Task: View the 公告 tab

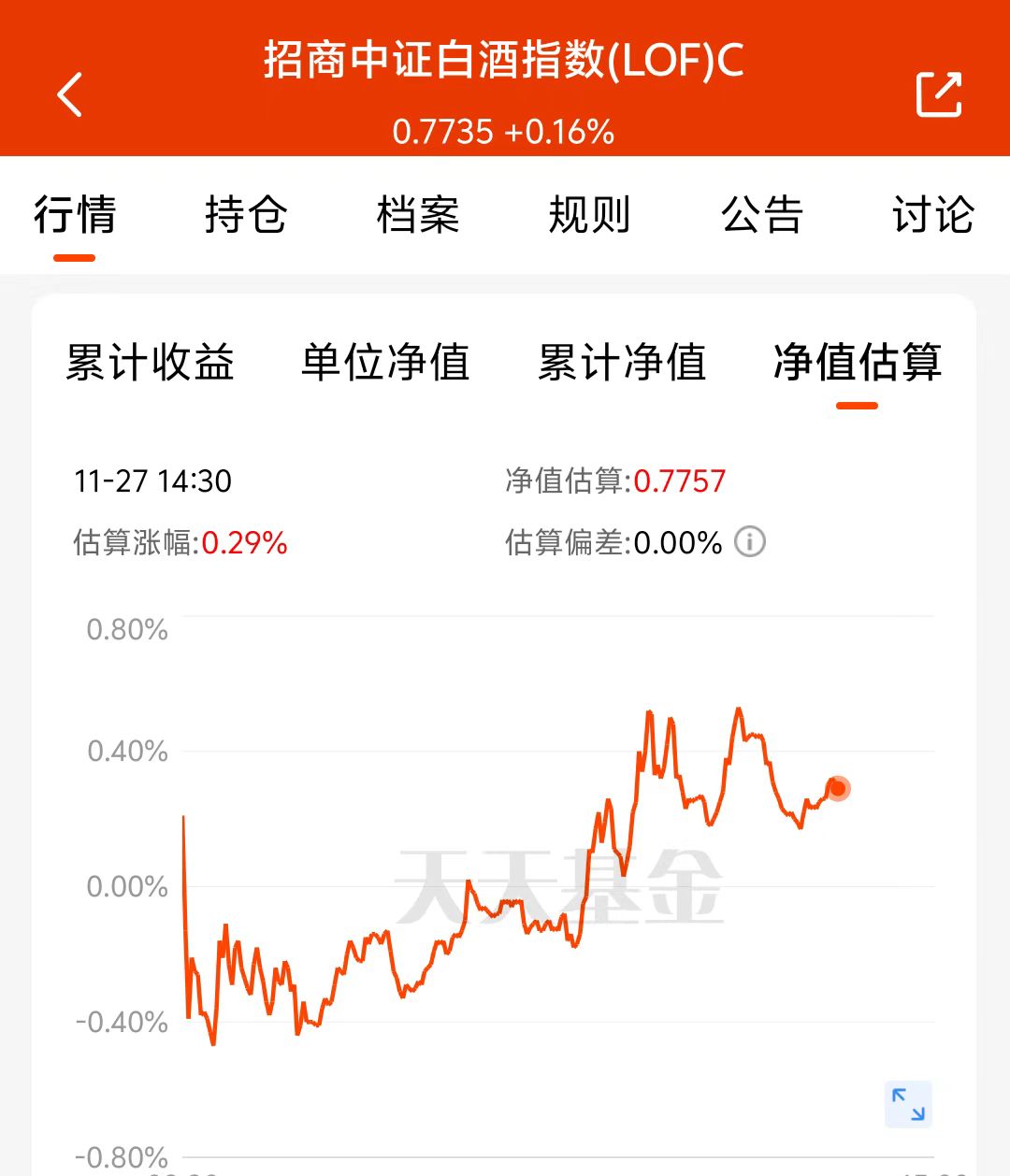Action: pyautogui.click(x=761, y=215)
